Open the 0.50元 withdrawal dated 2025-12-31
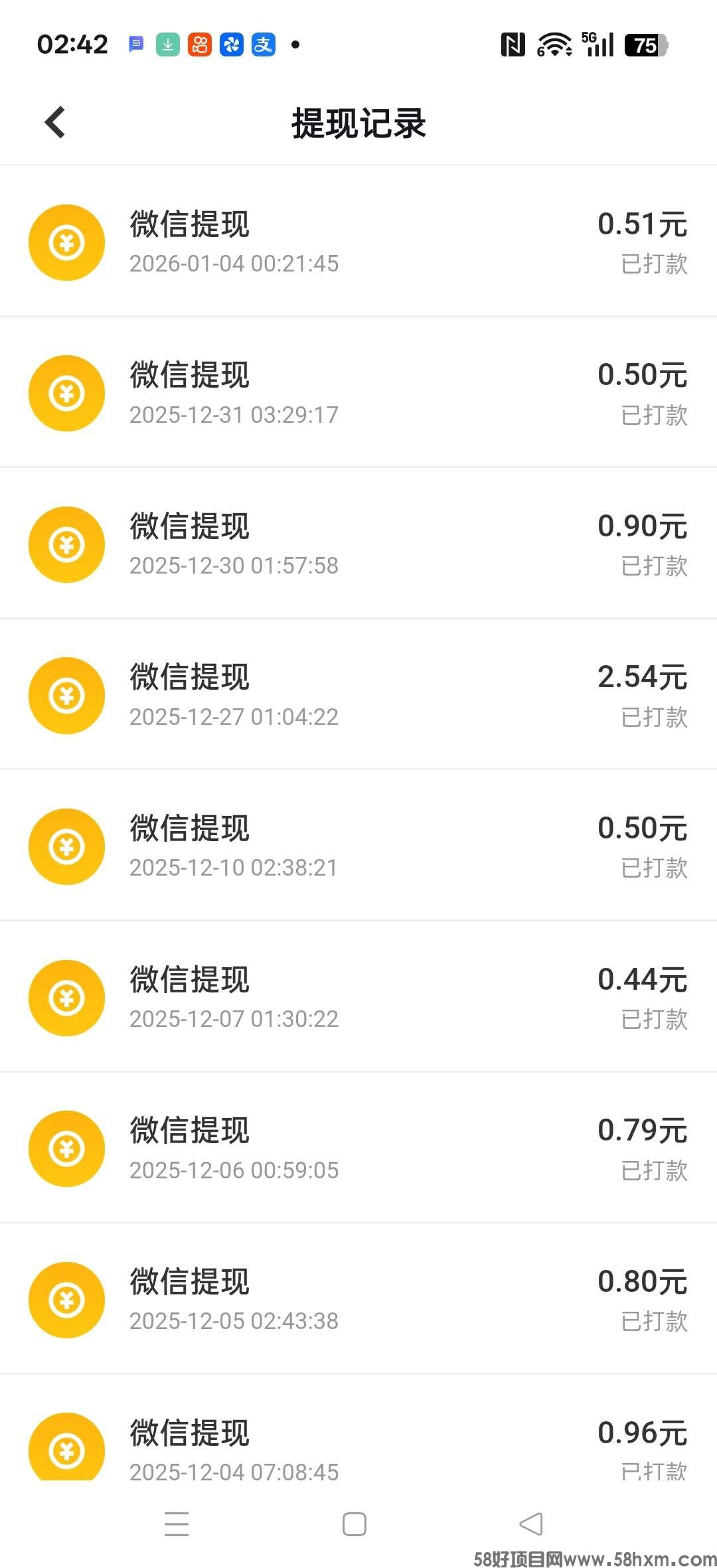 pos(358,393)
